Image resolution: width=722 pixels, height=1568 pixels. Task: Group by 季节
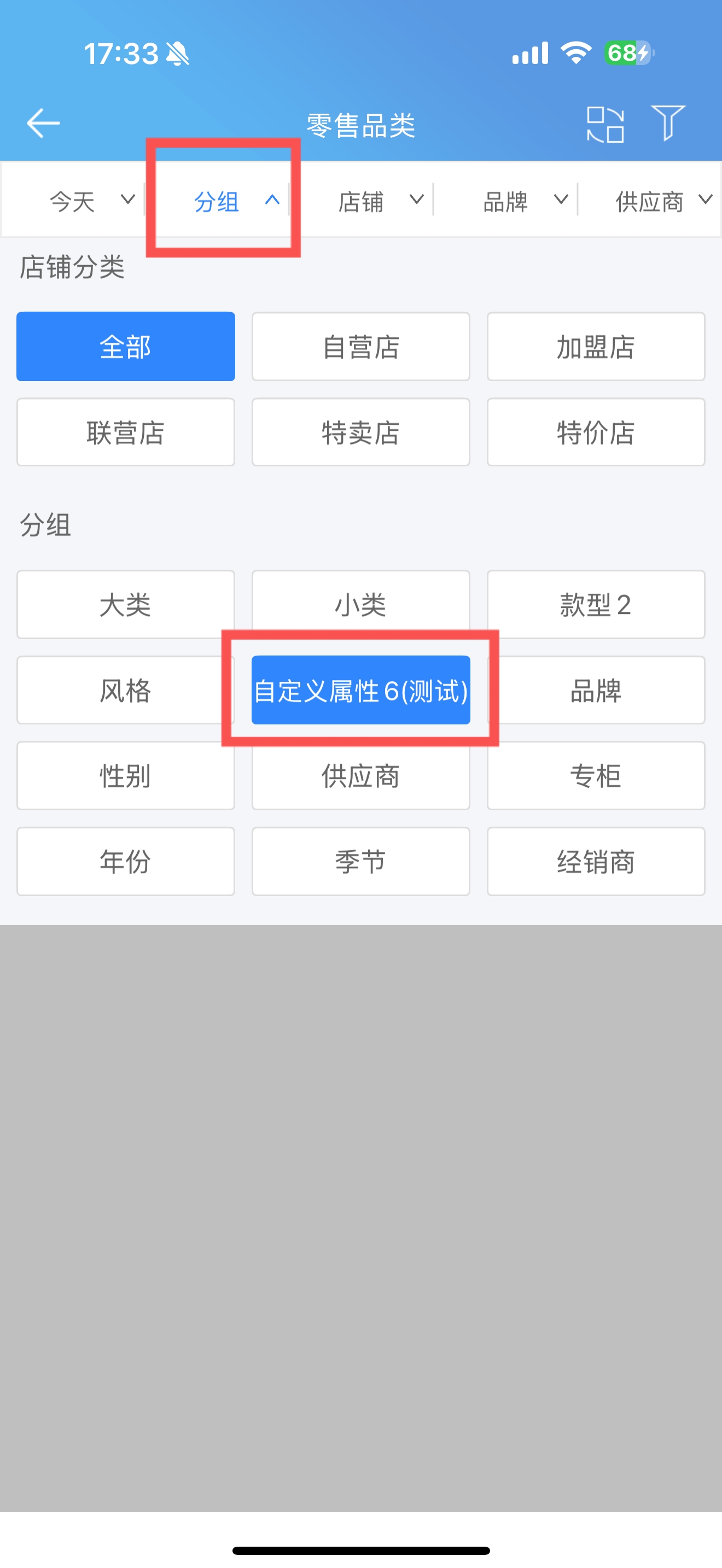point(361,861)
